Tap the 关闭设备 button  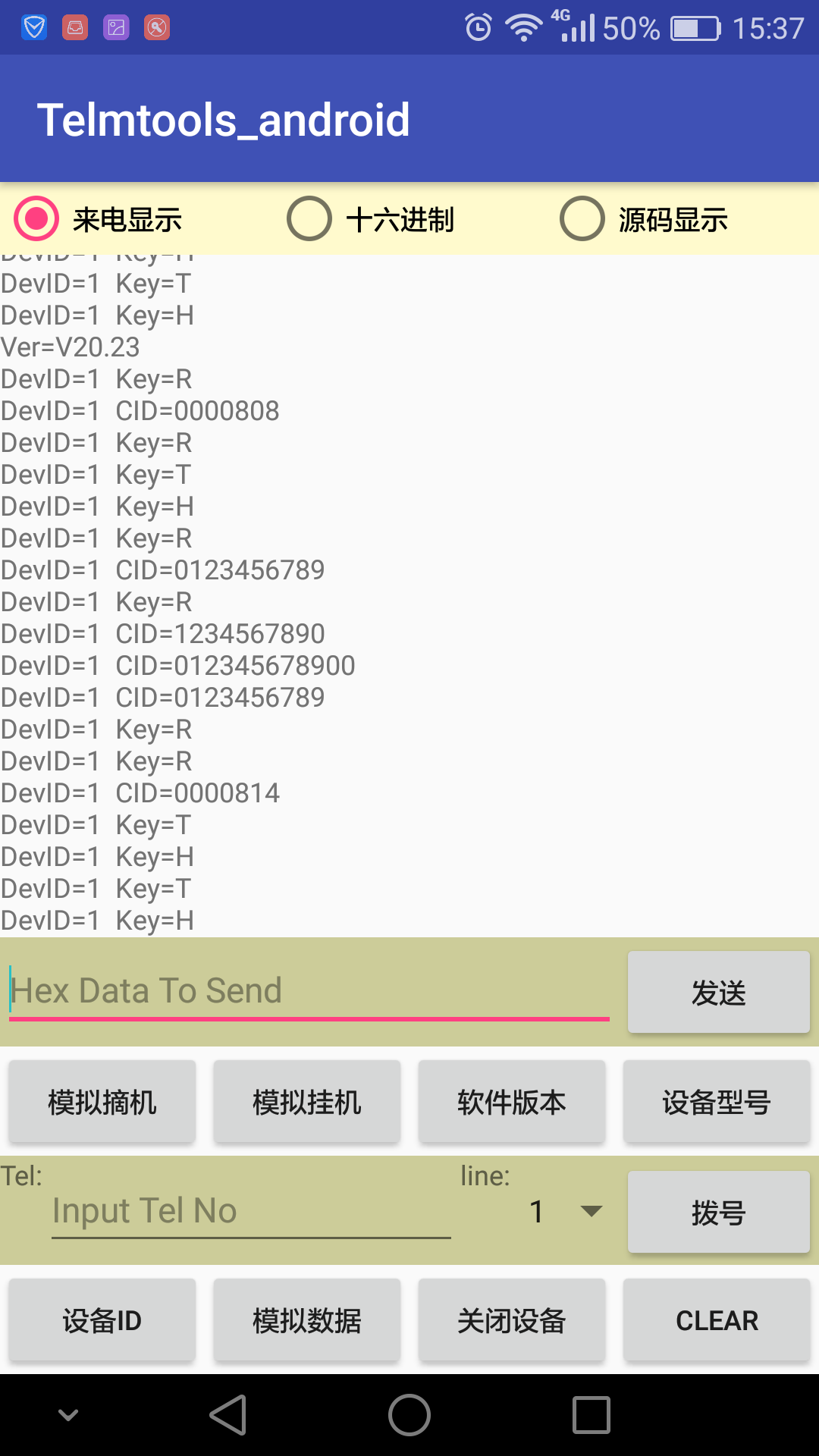512,1320
